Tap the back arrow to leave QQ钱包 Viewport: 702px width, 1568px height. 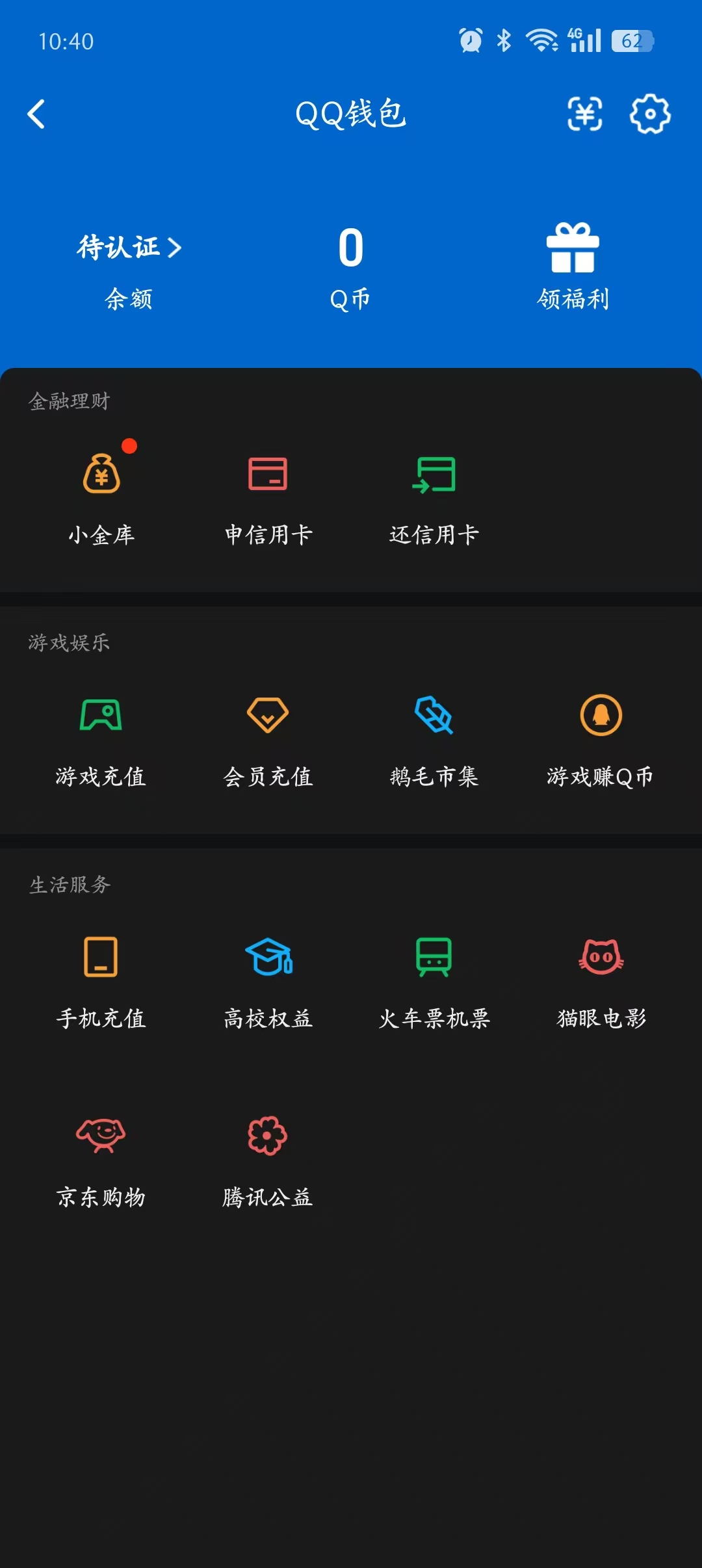37,114
